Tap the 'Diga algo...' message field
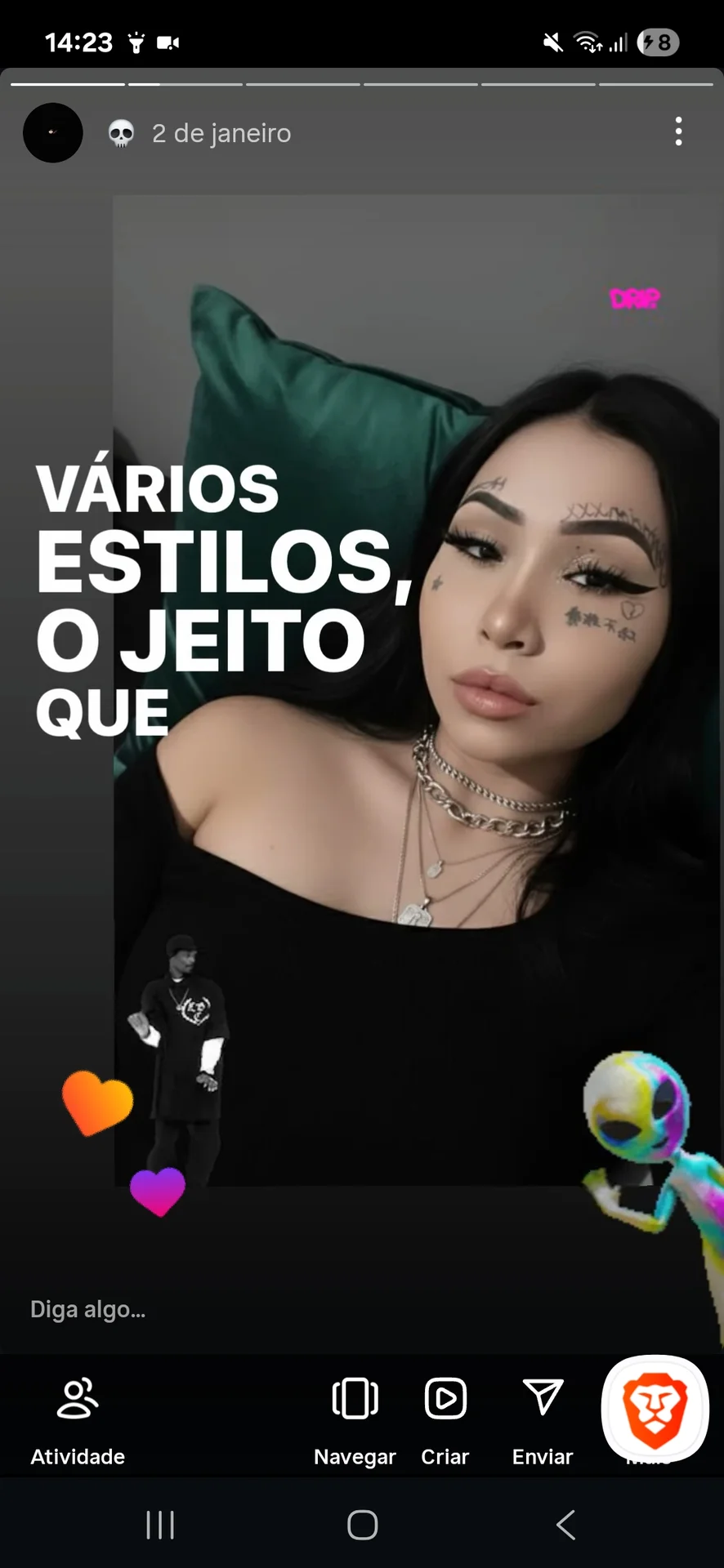Viewport: 724px width, 1568px height. point(245,1309)
